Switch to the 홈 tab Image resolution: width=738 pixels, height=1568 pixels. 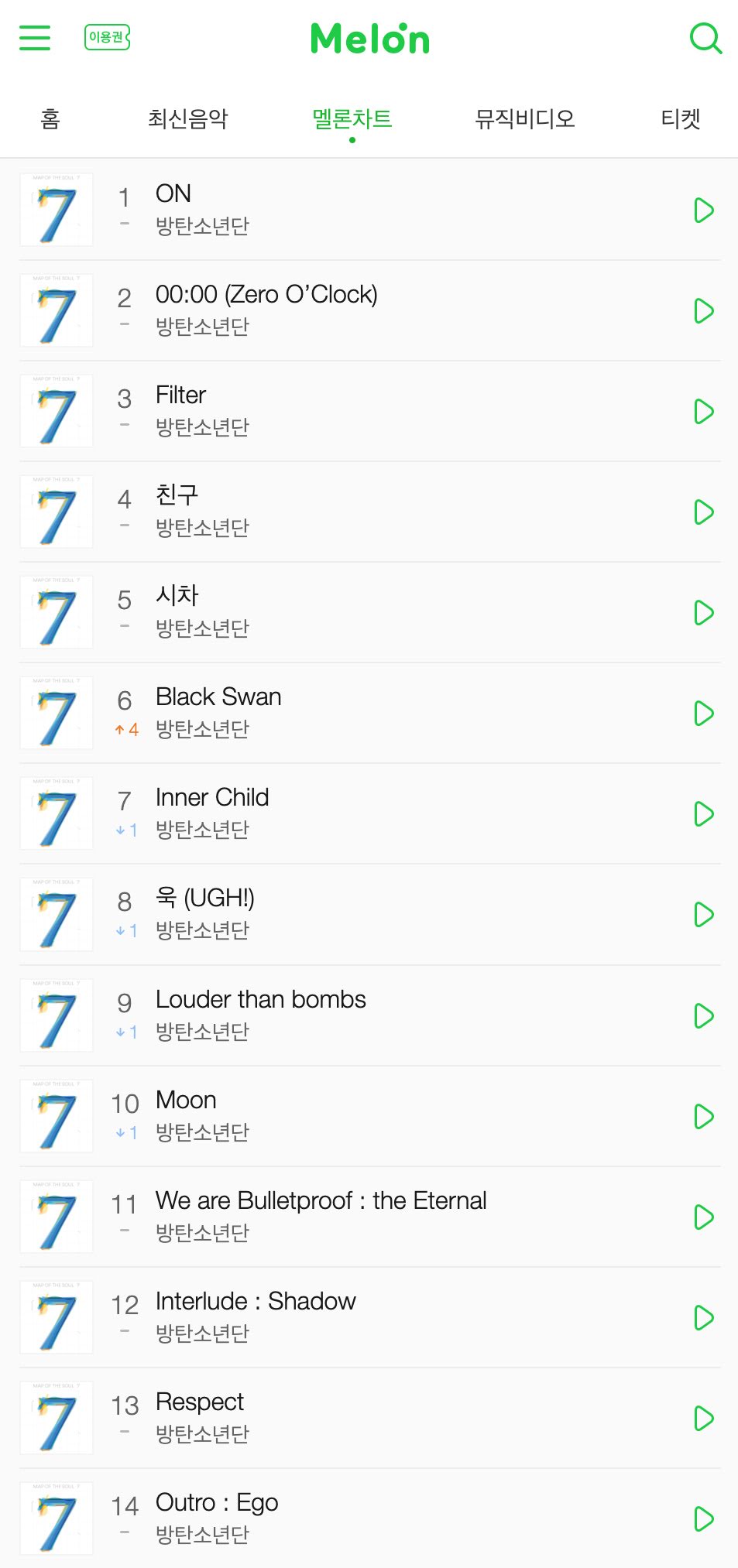pos(50,118)
